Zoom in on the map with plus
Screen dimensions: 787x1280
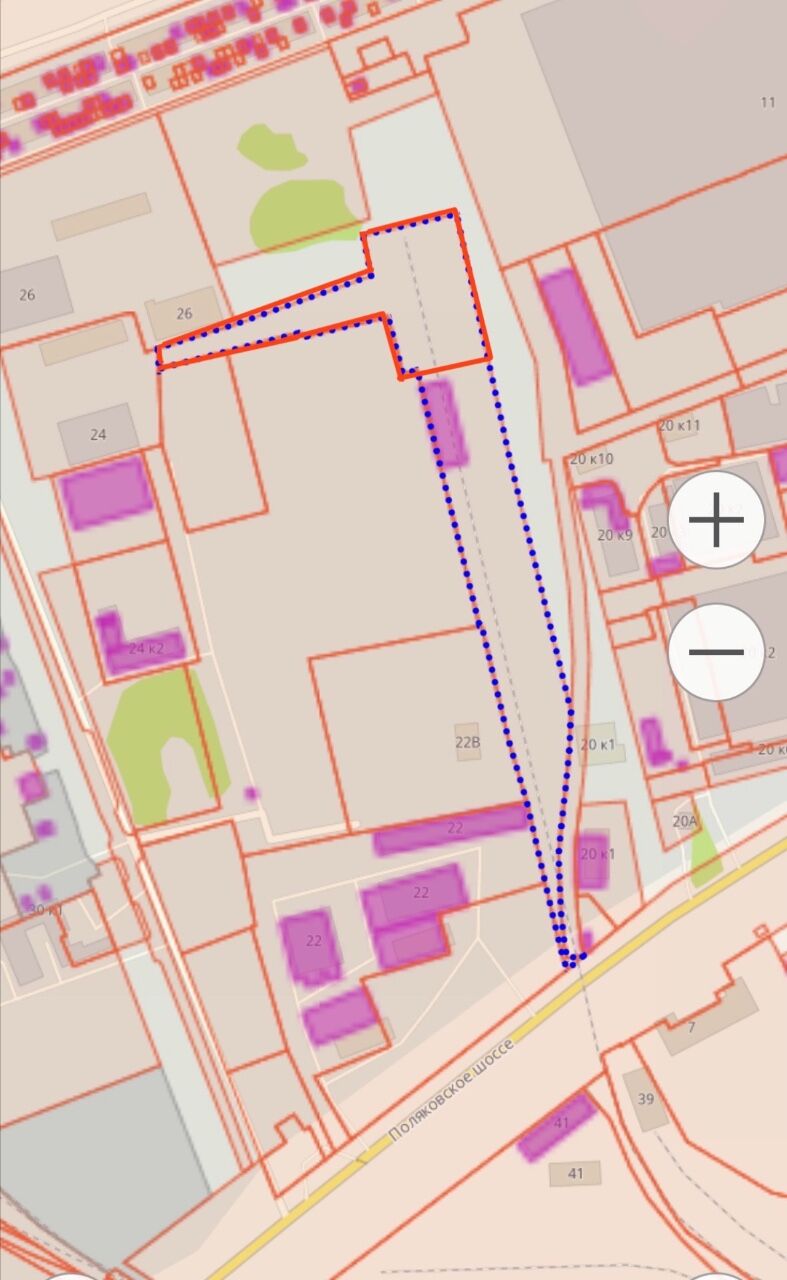click(716, 521)
